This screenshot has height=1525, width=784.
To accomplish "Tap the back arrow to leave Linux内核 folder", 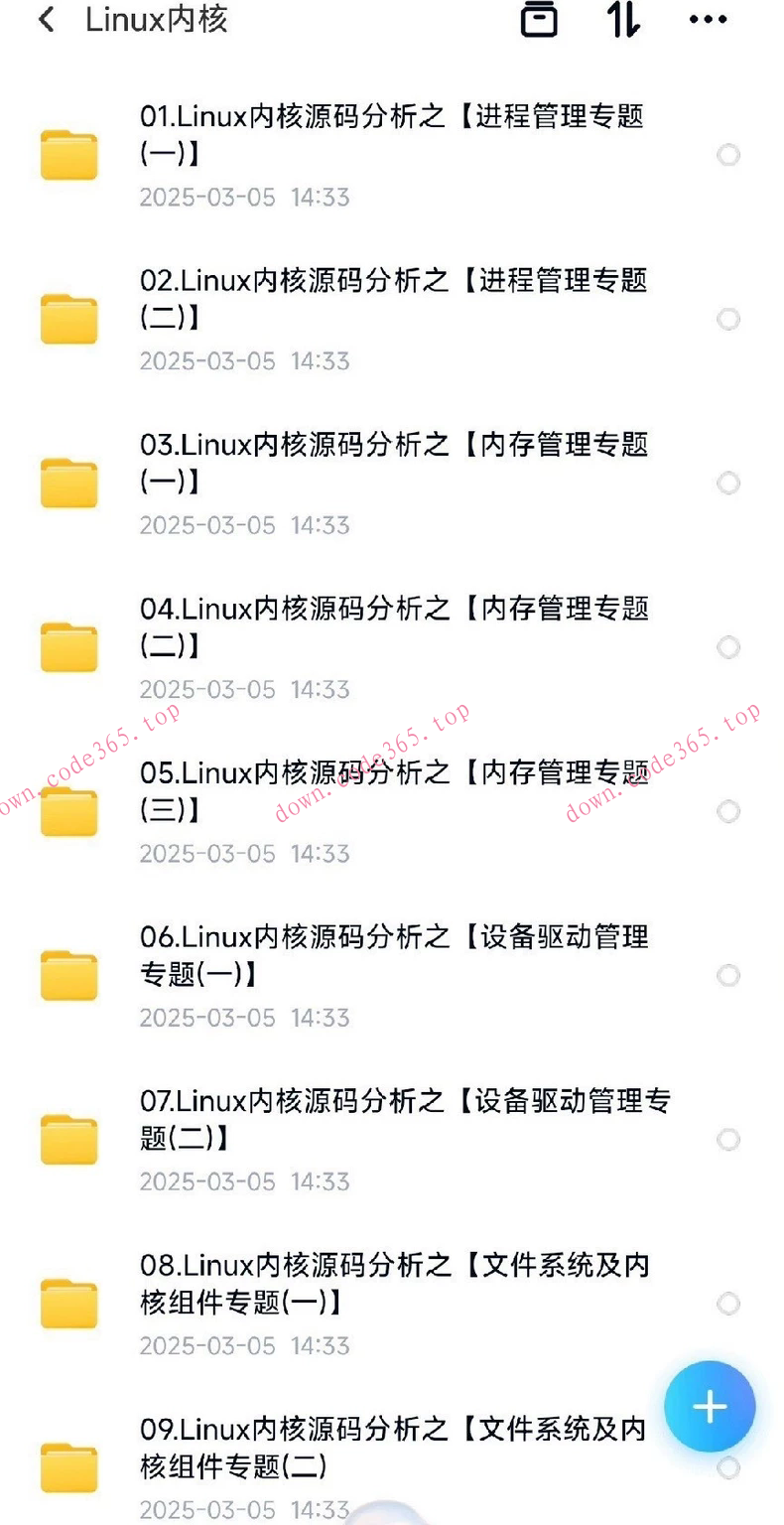I will pyautogui.click(x=46, y=20).
